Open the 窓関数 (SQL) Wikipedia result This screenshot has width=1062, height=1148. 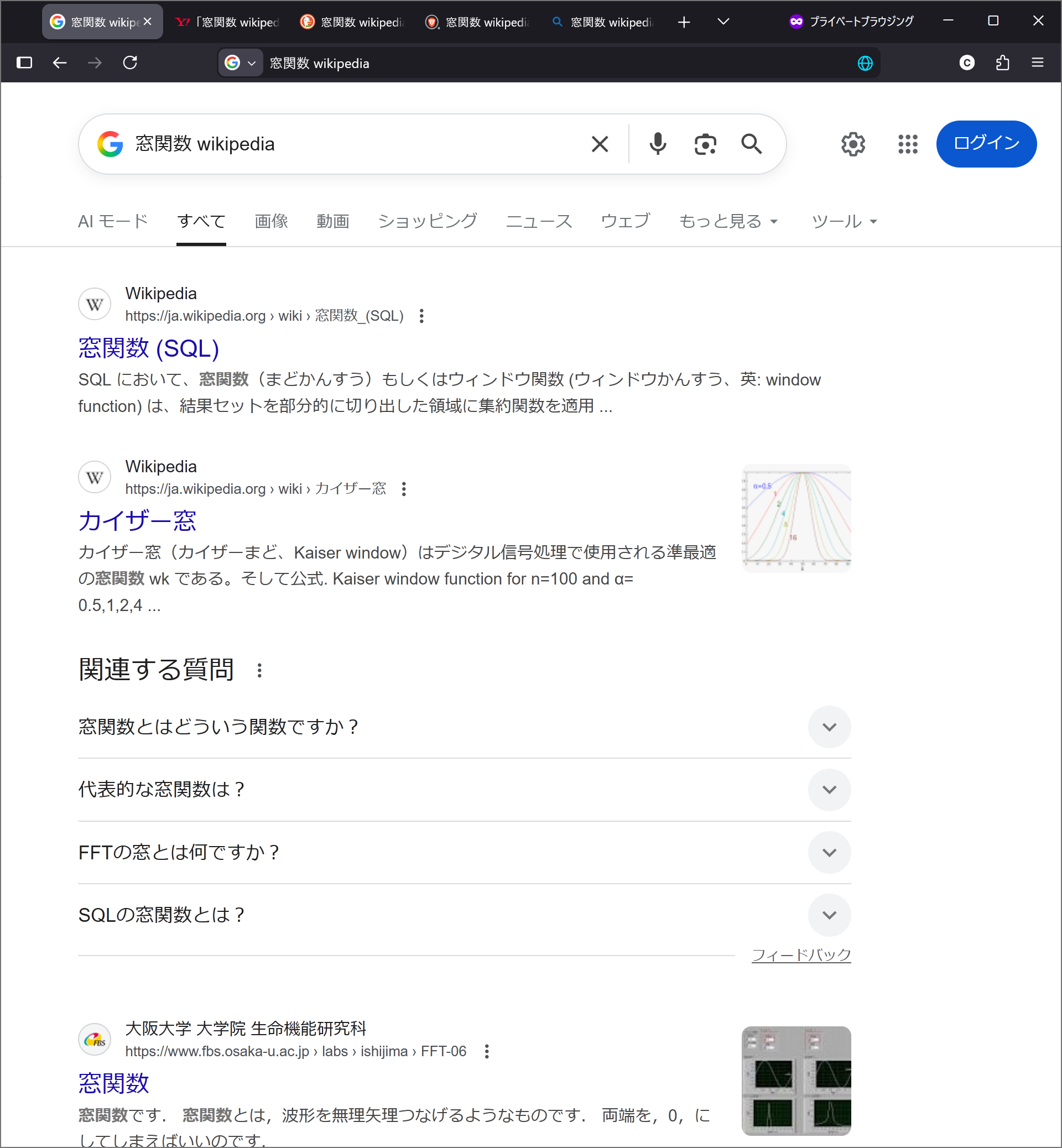pos(149,348)
